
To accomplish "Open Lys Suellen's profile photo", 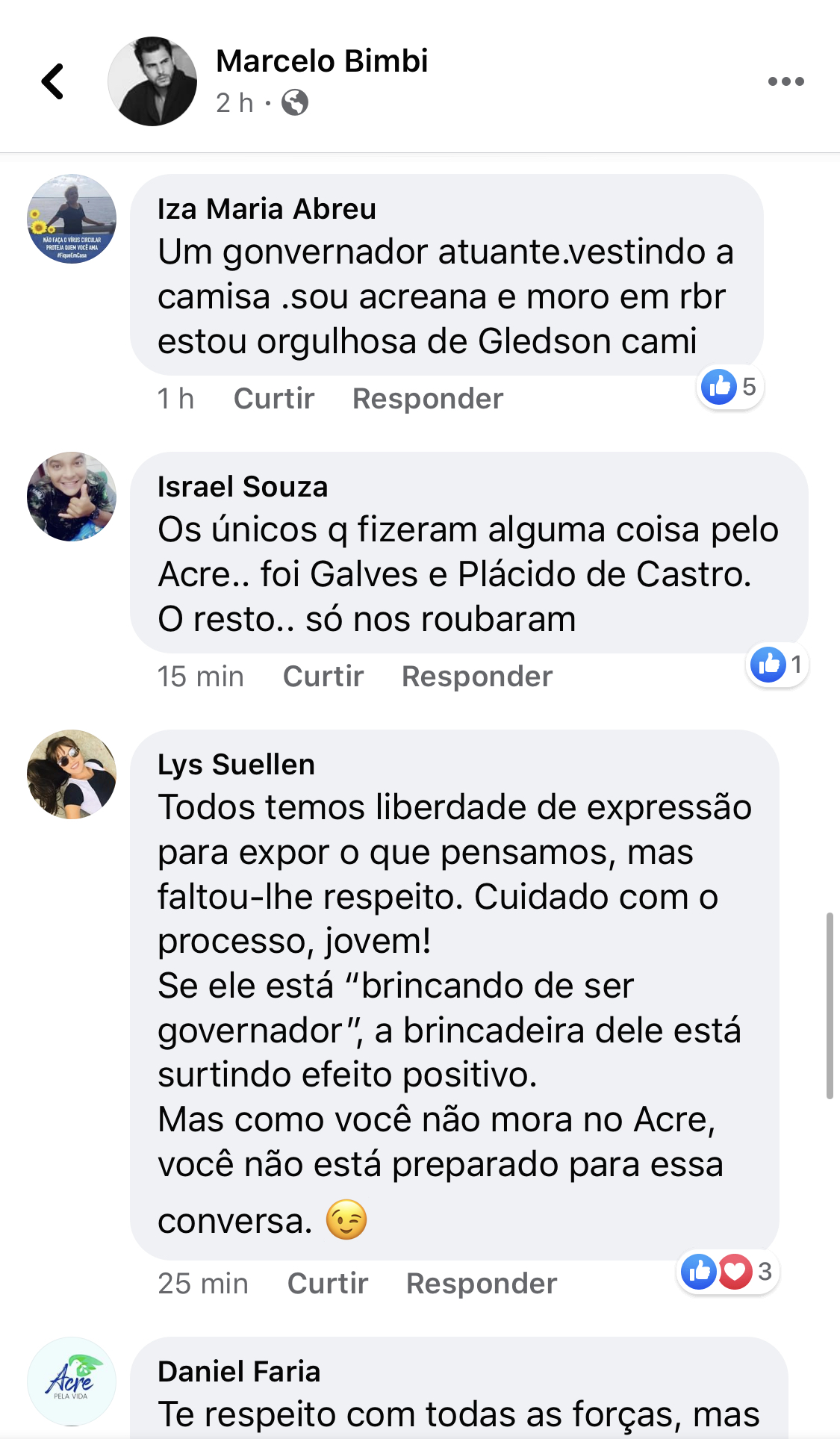I will (72, 774).
